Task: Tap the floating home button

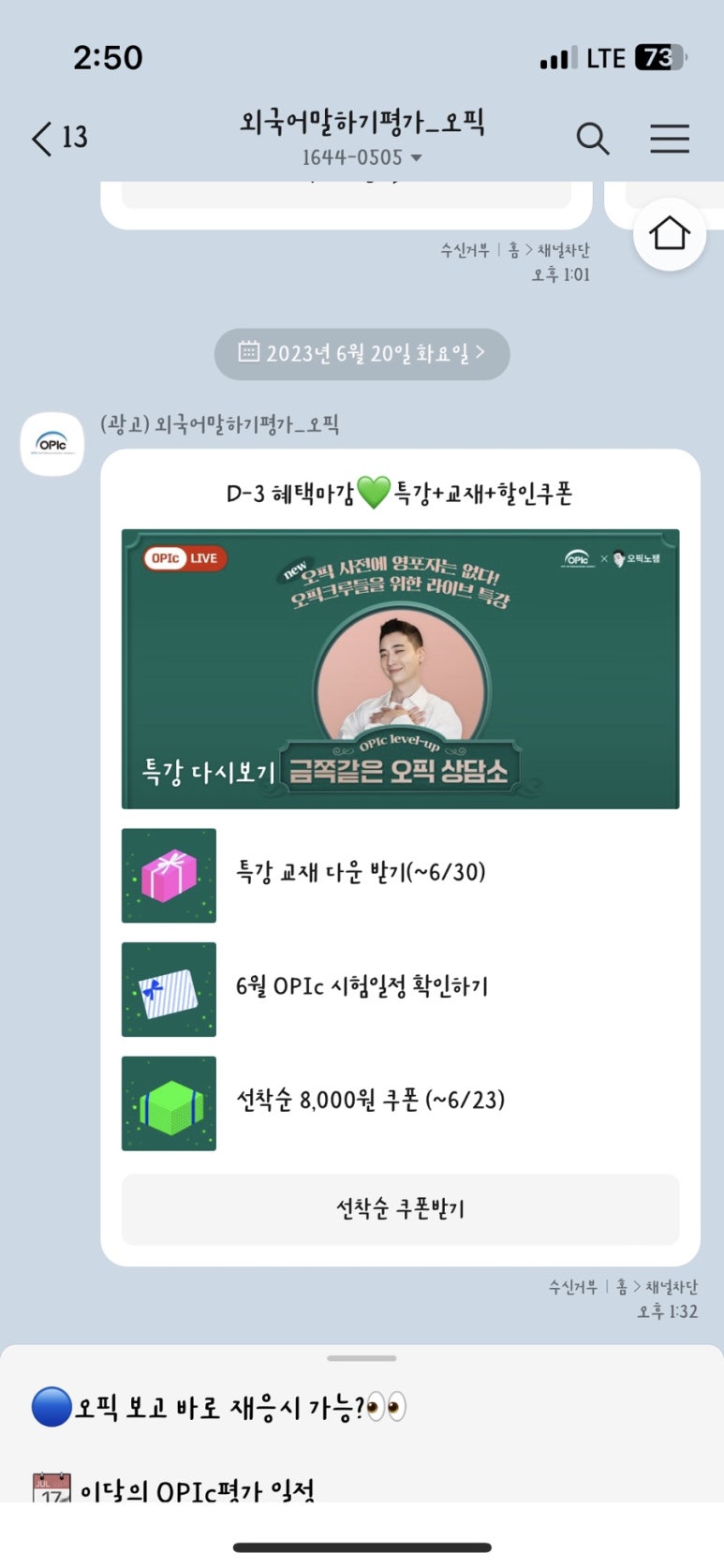Action: pos(669,234)
